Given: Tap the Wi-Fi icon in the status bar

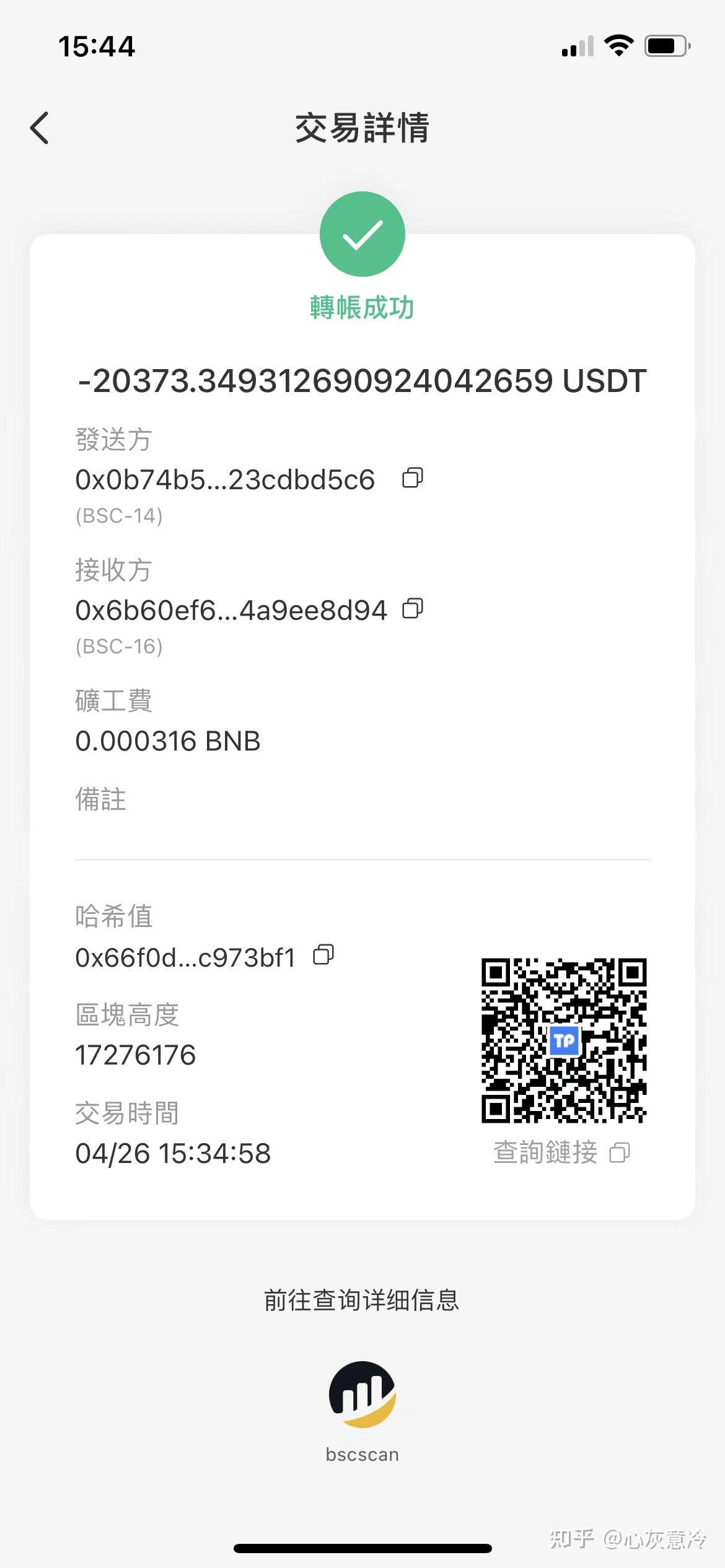Looking at the screenshot, I should click(618, 45).
